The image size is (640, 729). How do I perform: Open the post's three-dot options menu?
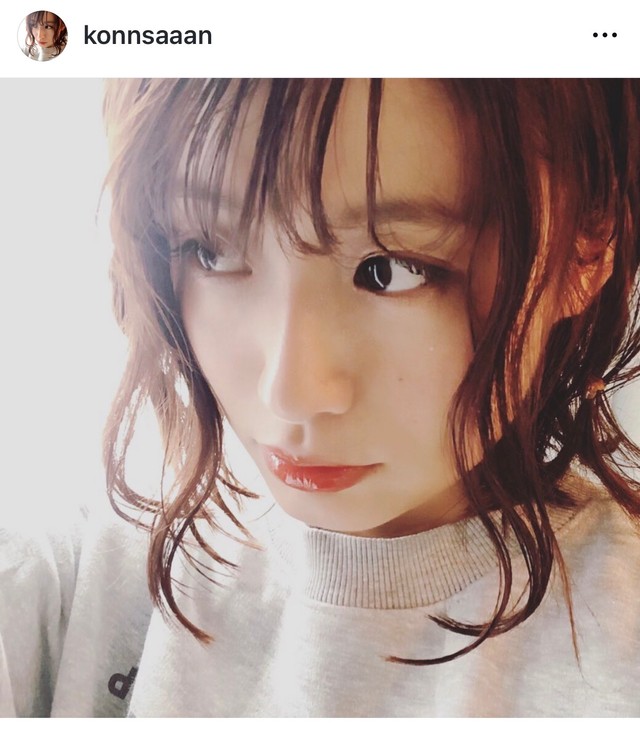point(604,35)
